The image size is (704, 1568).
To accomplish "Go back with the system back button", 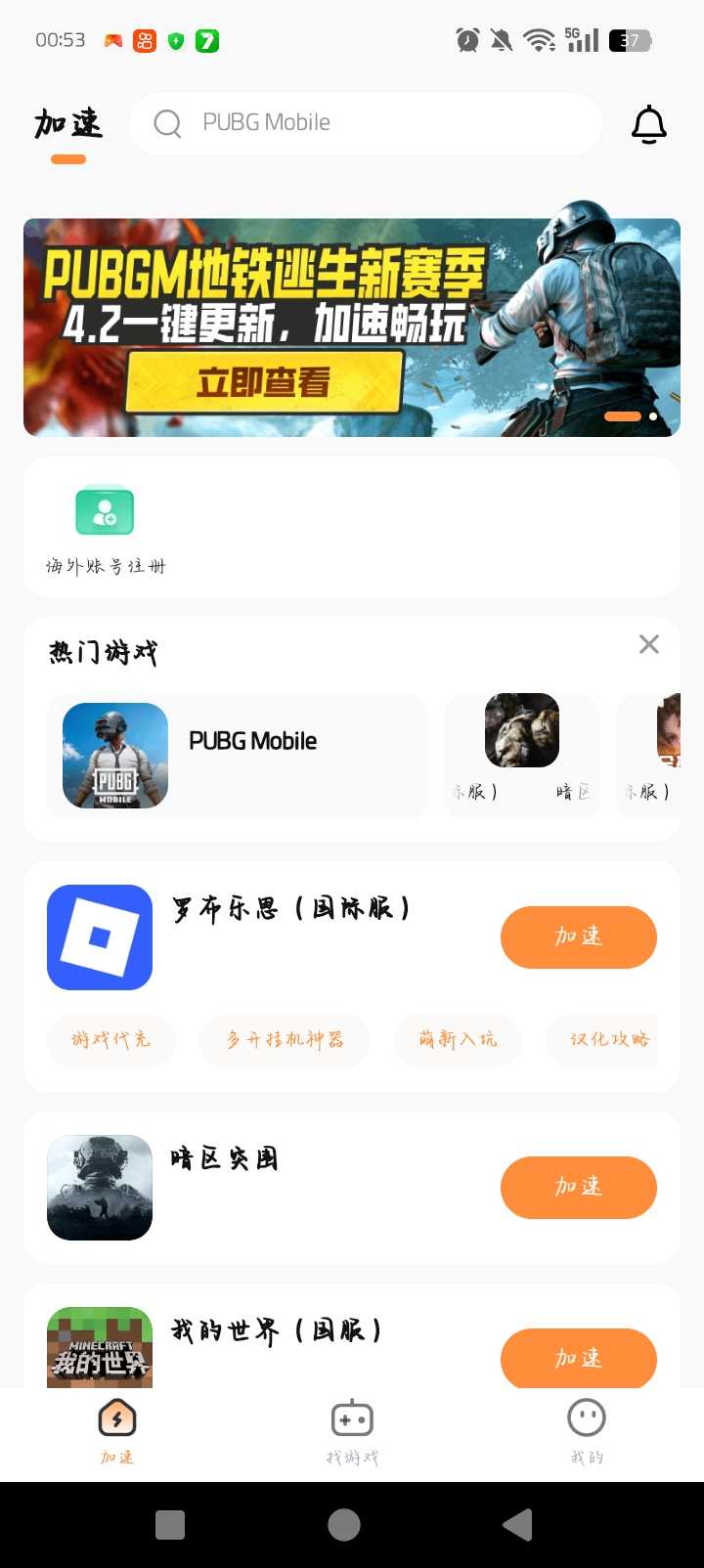I will point(517,1524).
